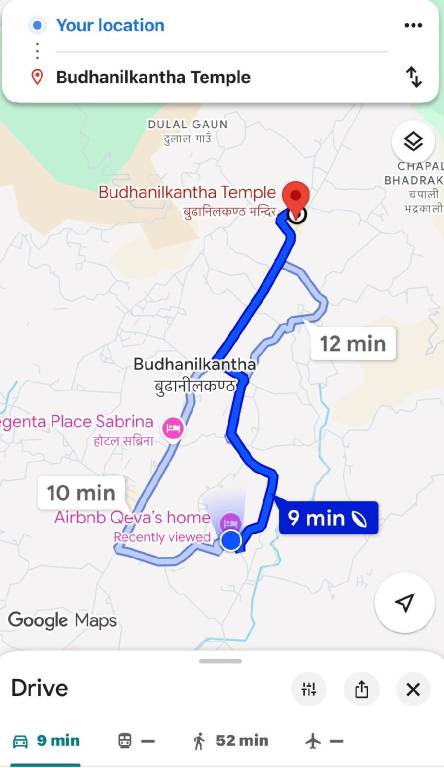The image size is (444, 768).
Task: Open Regenta Place Sabrina hotel marker
Action: click(173, 429)
